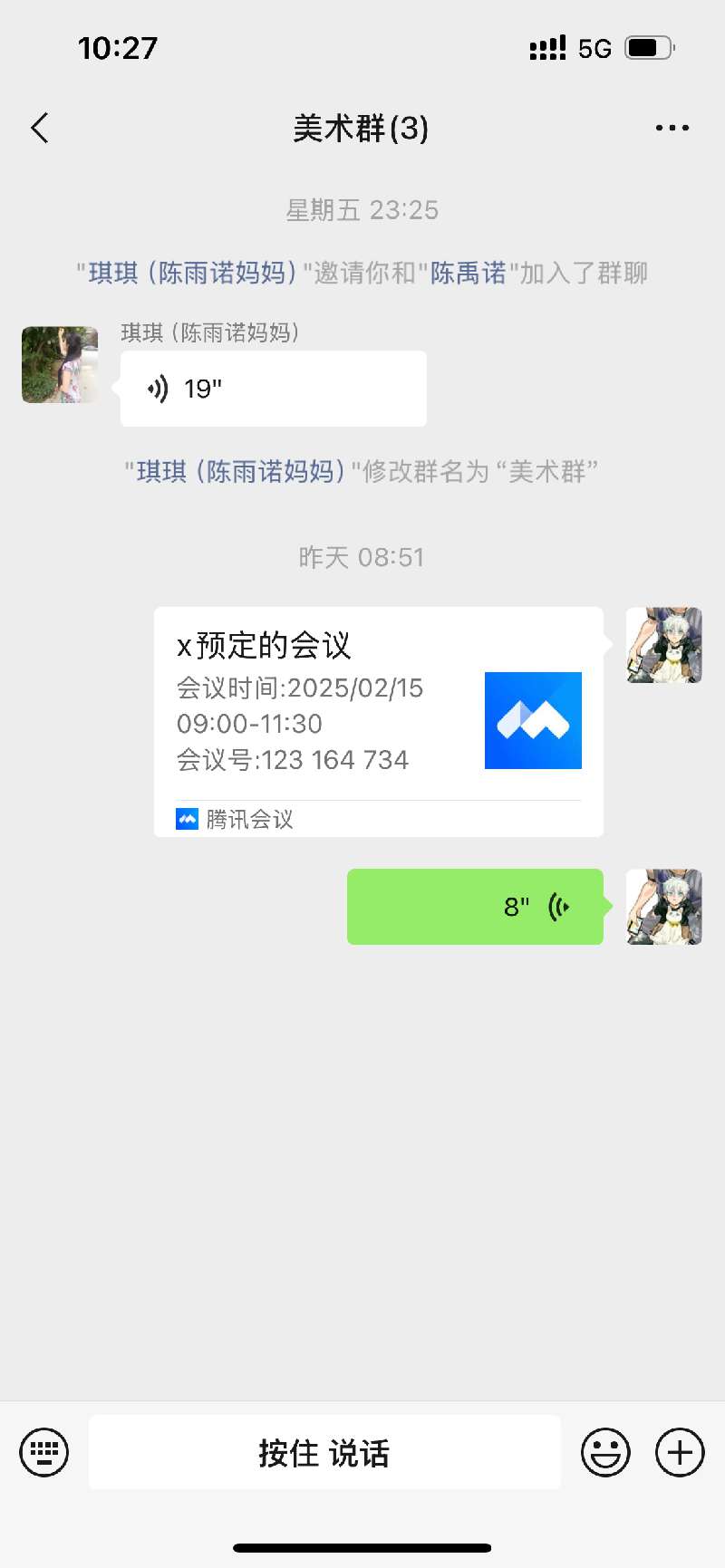
Task: Open 琪琪 (陈雨诺妈妈)'s profile avatar
Action: tap(60, 365)
